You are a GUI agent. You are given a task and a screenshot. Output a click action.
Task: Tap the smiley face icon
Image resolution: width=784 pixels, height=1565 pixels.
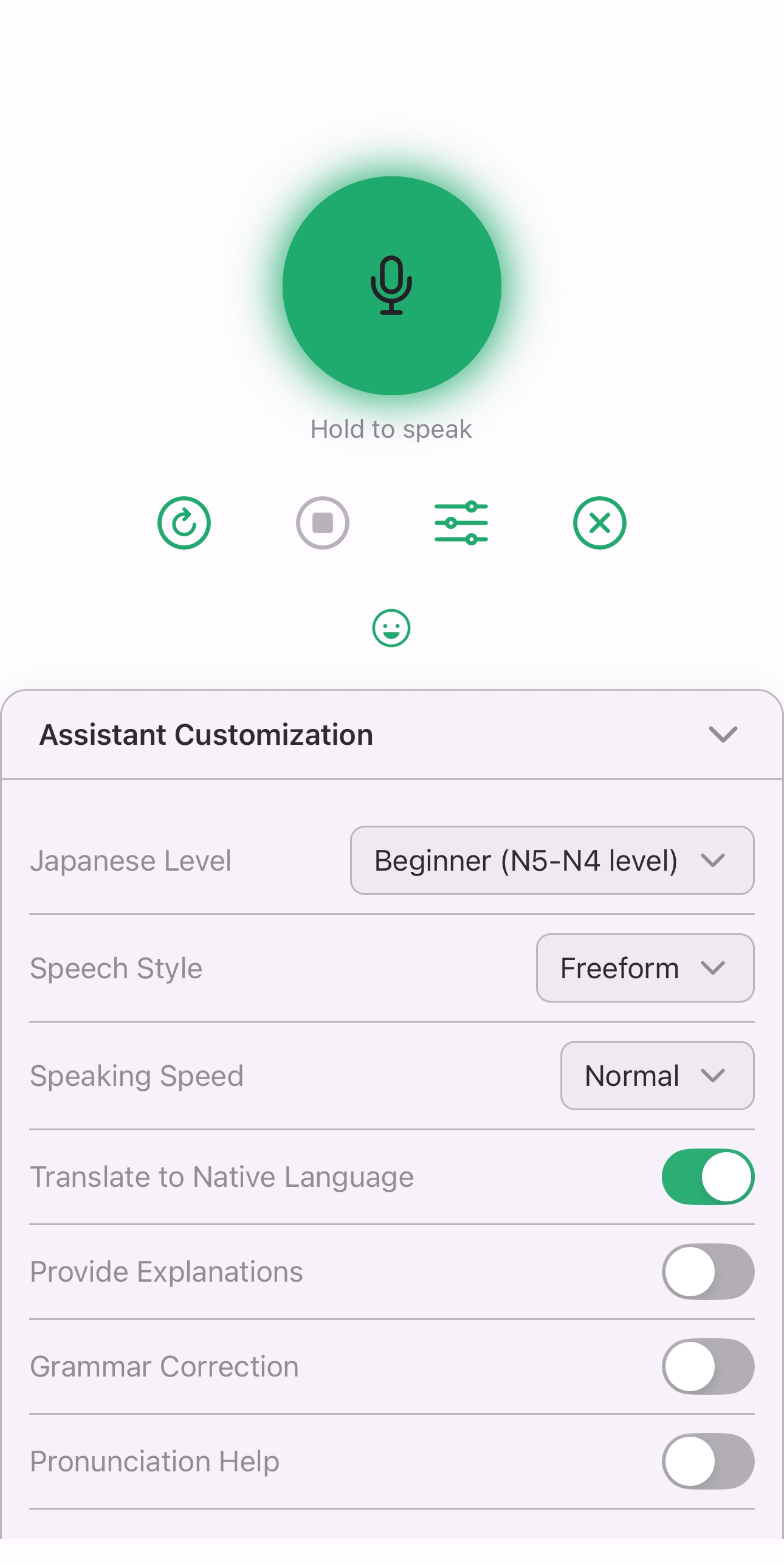click(x=391, y=628)
